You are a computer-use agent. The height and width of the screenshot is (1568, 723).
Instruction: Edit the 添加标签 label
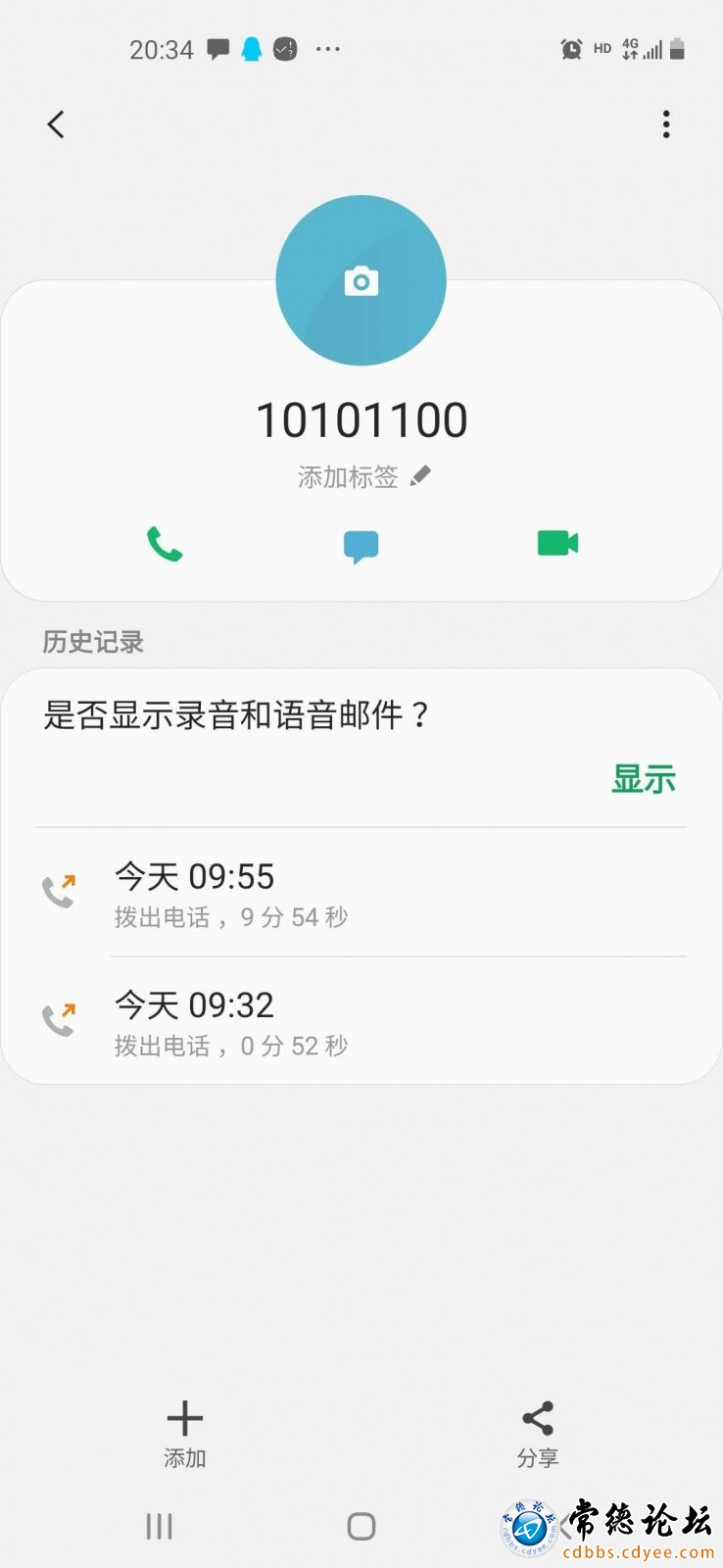click(x=364, y=477)
